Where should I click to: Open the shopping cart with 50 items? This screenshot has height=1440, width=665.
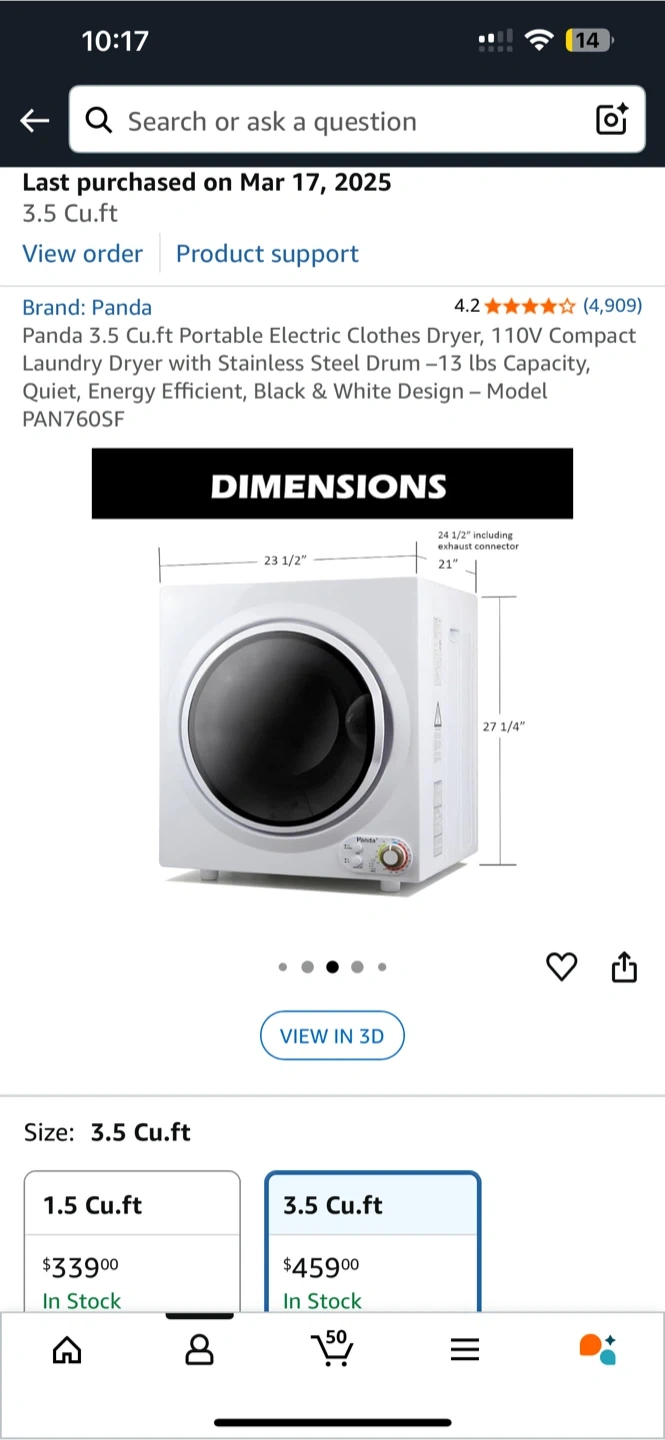(332, 1348)
